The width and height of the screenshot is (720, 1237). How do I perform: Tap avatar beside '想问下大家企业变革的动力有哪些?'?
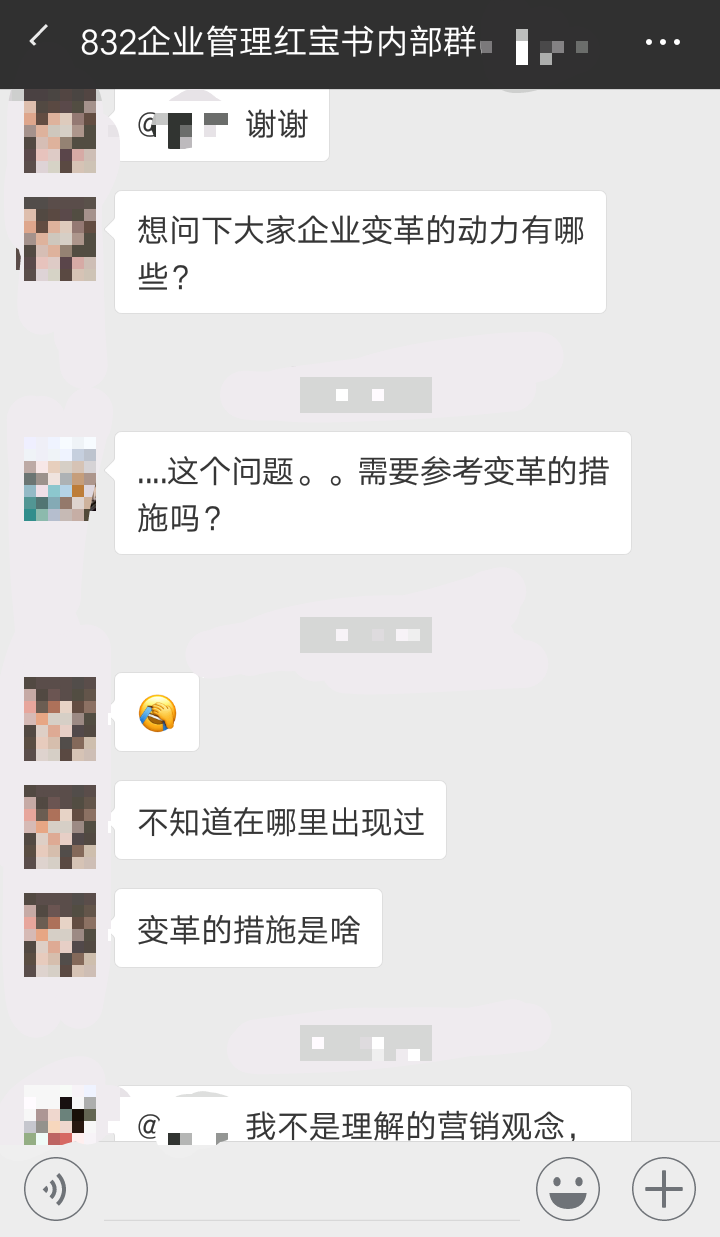(x=60, y=239)
